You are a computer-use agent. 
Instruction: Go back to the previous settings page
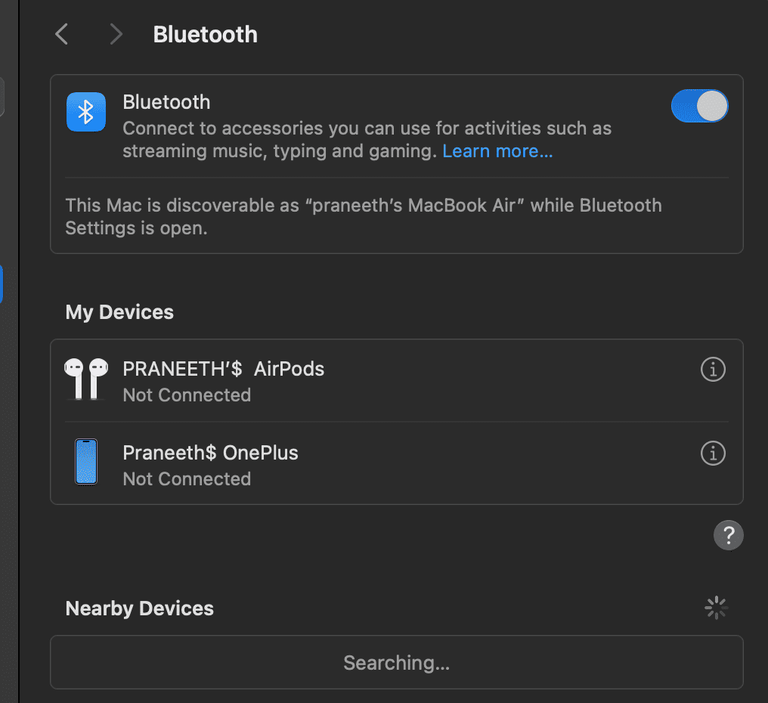click(62, 35)
